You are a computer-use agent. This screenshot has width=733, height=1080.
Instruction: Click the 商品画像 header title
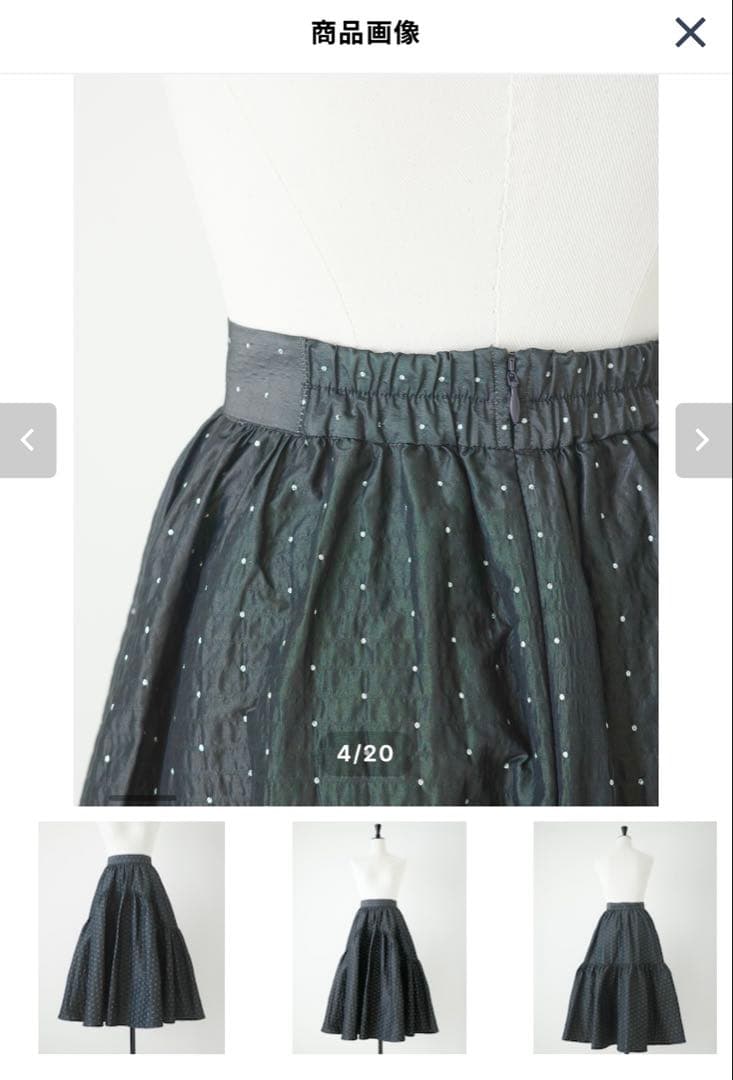pyautogui.click(x=366, y=33)
